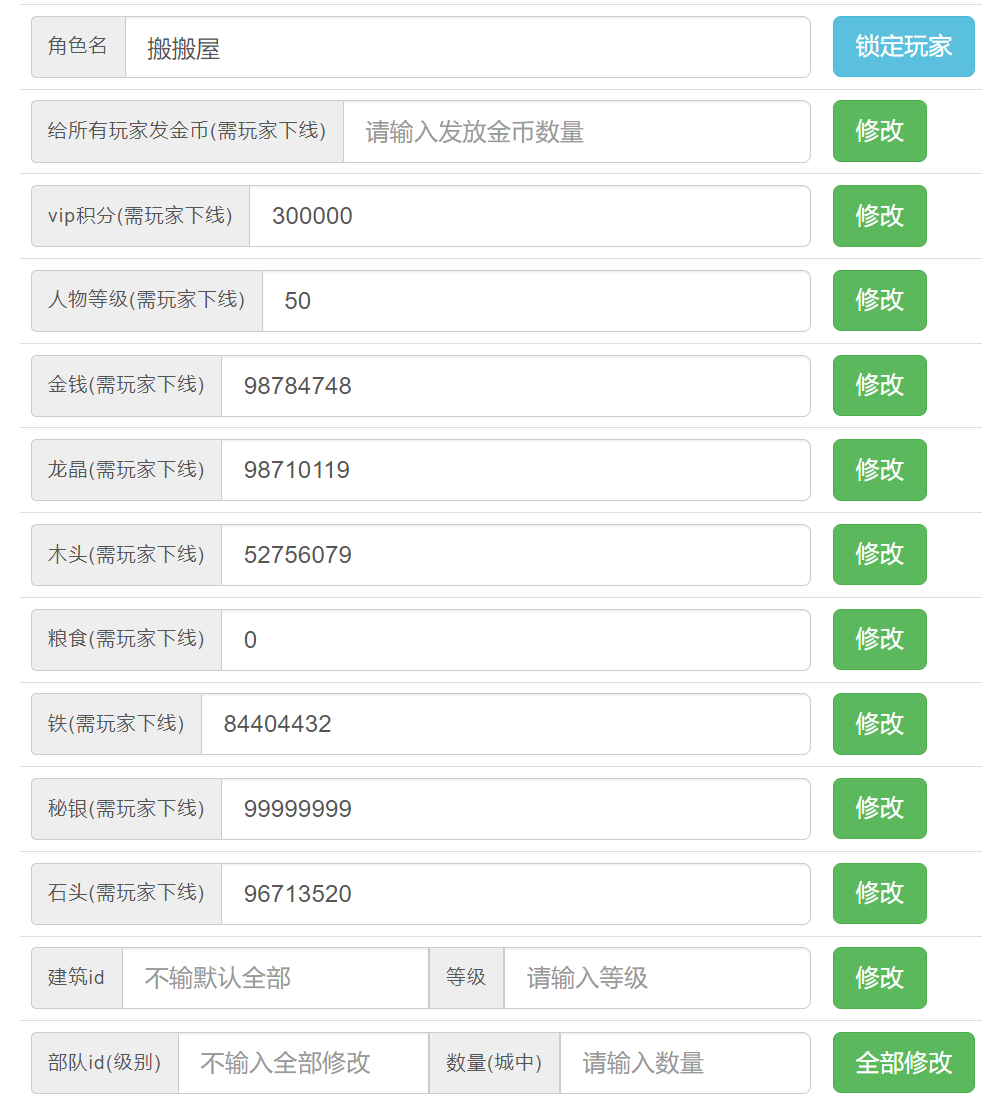
Task: Focus the 建筑id input field
Action: click(275, 978)
